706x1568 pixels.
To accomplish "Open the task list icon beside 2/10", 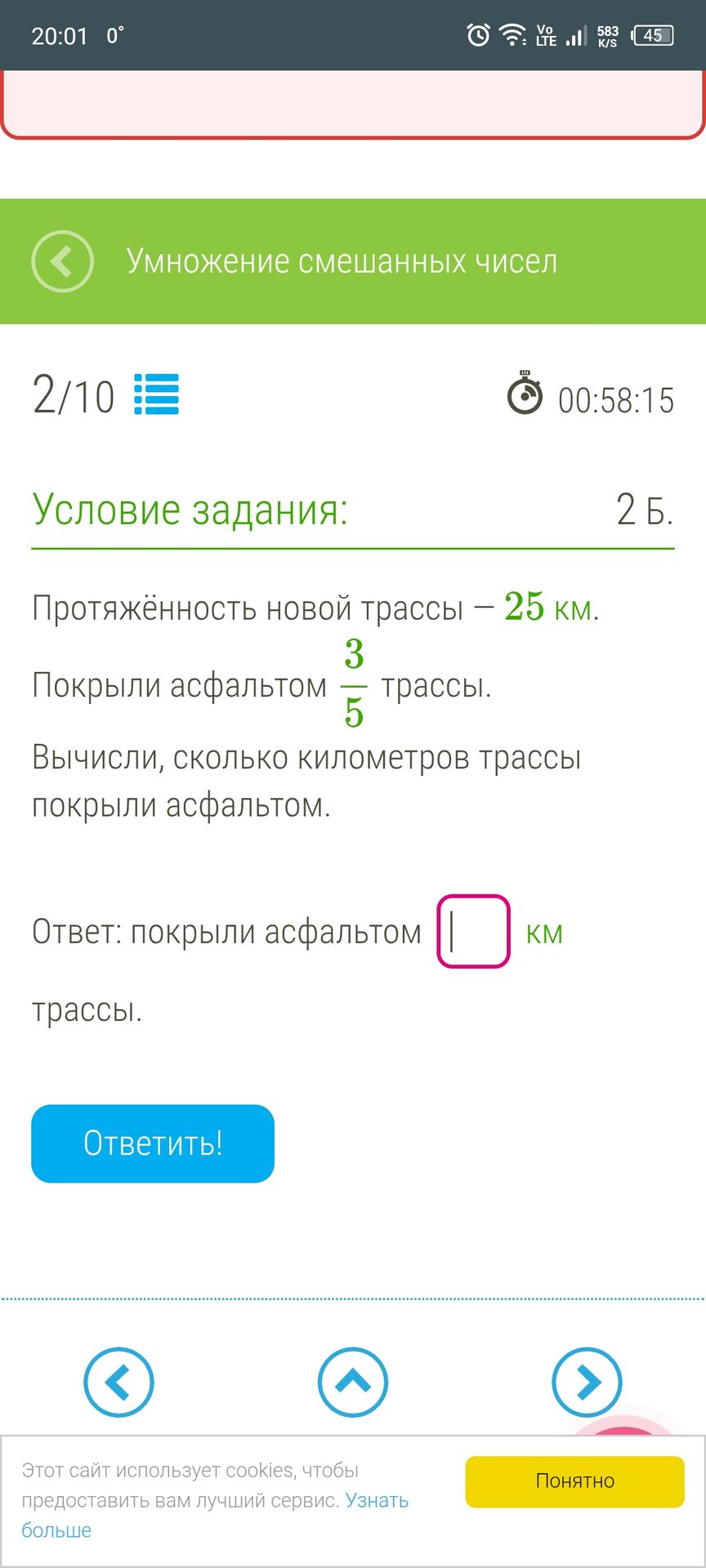I will pos(156,394).
